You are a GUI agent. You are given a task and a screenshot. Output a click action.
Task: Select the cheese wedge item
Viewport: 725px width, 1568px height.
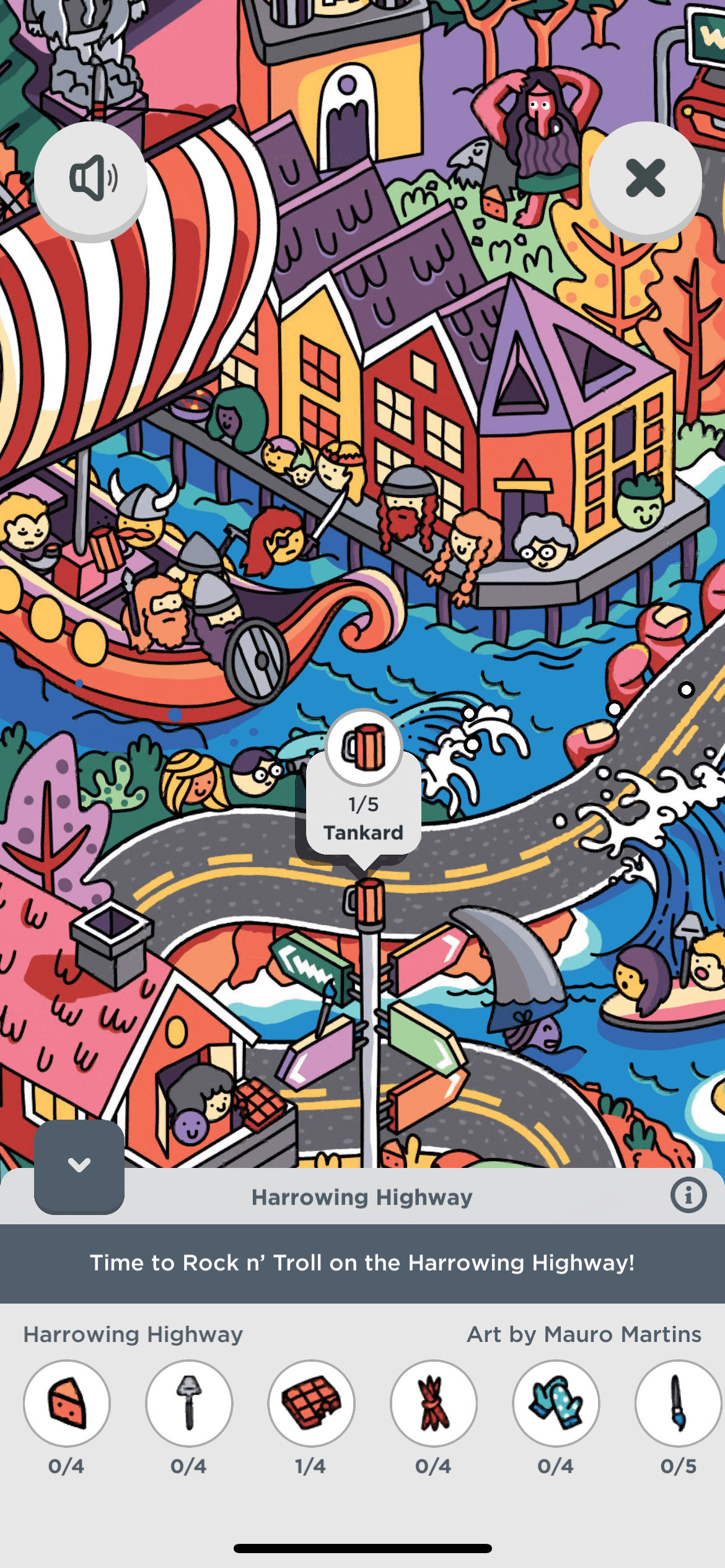coord(67,1403)
